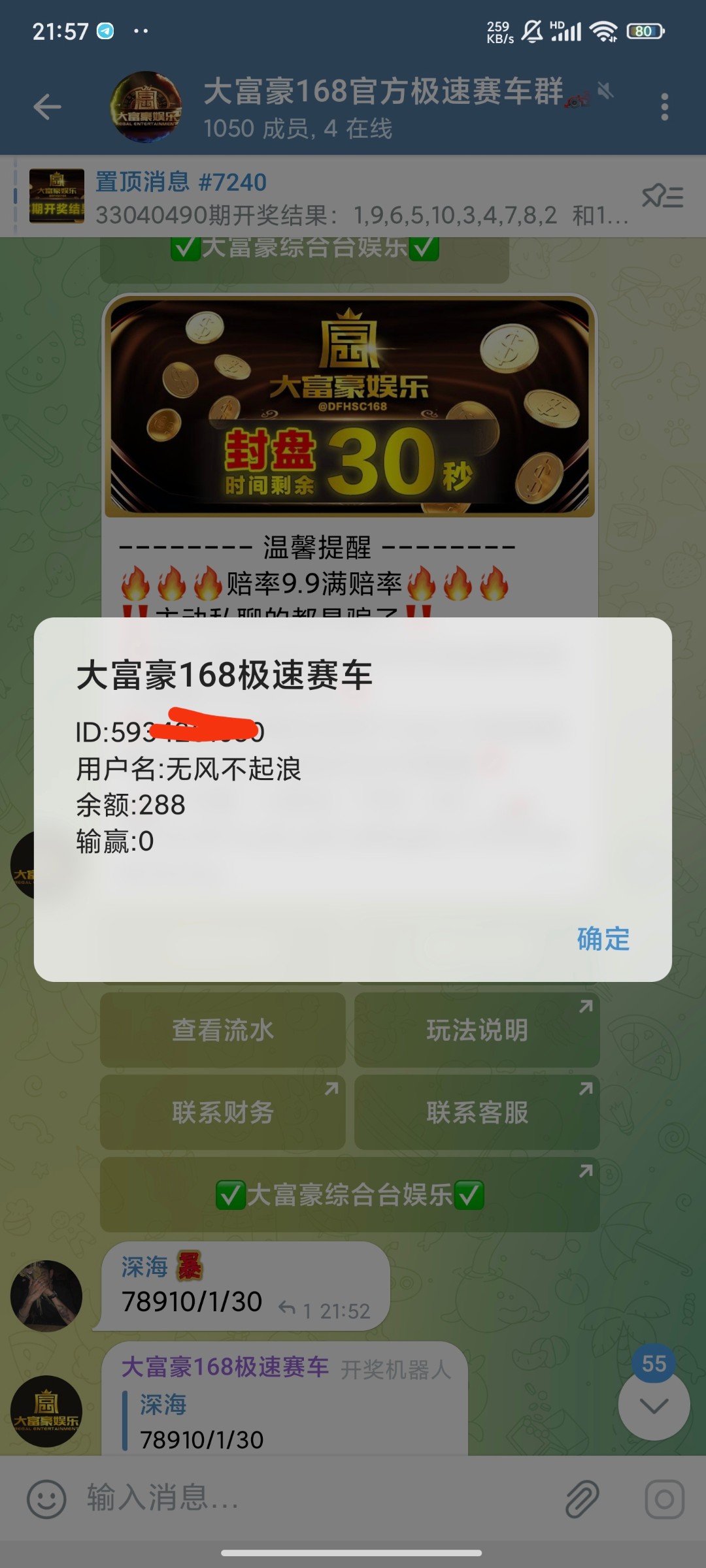
Task: Tap the message input field
Action: click(x=314, y=1497)
